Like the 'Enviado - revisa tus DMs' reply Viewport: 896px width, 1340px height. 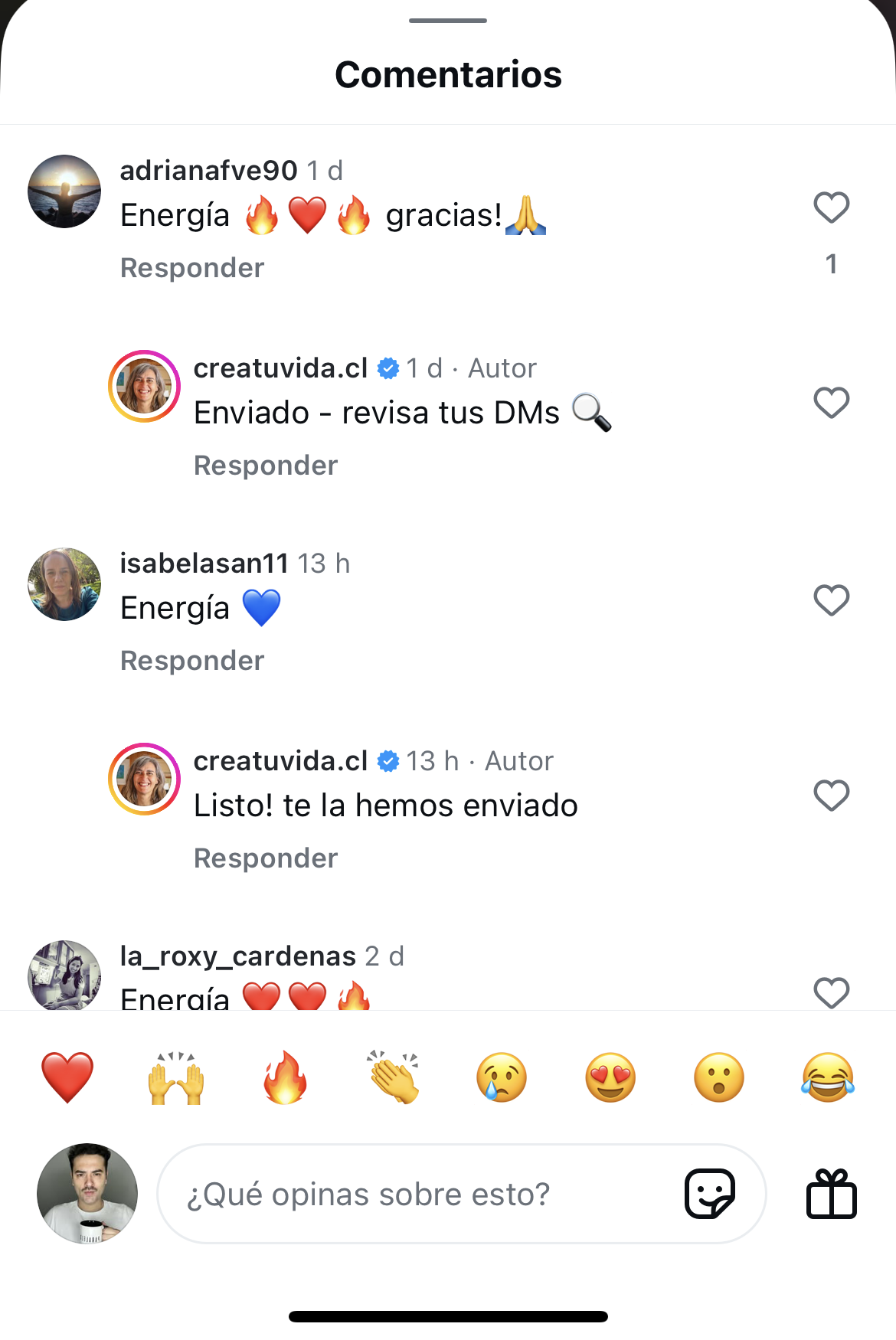click(x=831, y=403)
